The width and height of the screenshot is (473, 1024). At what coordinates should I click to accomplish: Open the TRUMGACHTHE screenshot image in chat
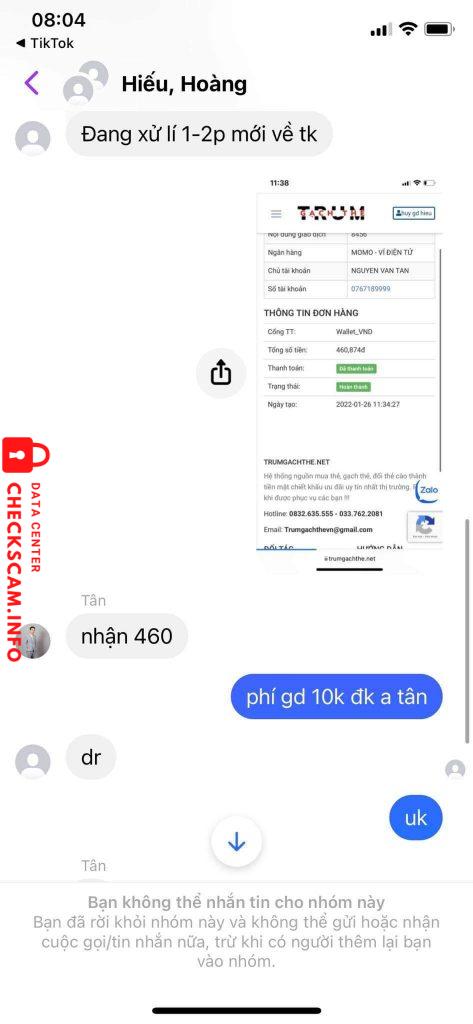(x=350, y=374)
